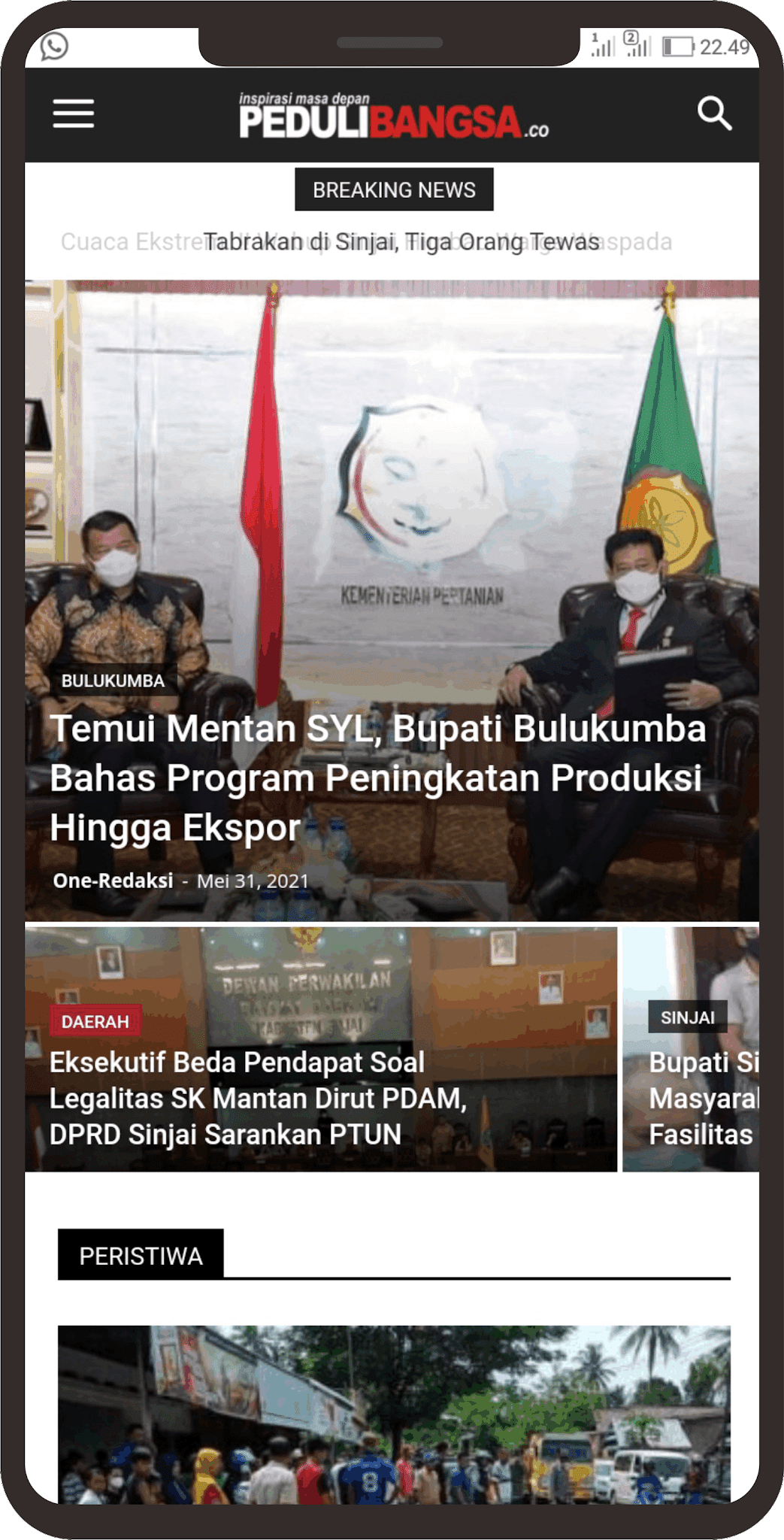Open breaking news headline Tabrakan di Sinjai
The height and width of the screenshot is (1540, 784).
pyautogui.click(x=401, y=242)
